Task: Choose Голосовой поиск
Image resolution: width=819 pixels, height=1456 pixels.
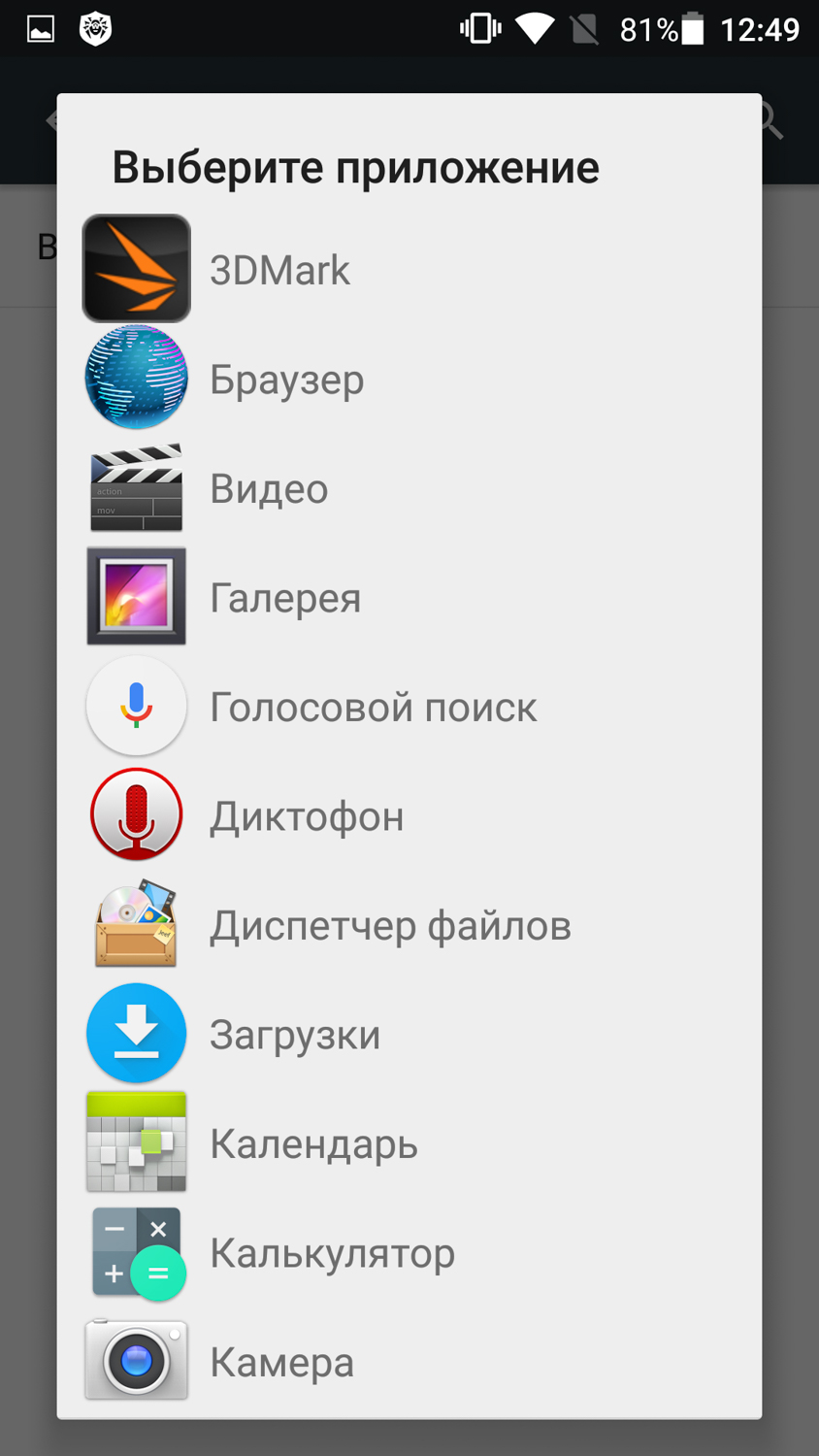Action: click(373, 707)
